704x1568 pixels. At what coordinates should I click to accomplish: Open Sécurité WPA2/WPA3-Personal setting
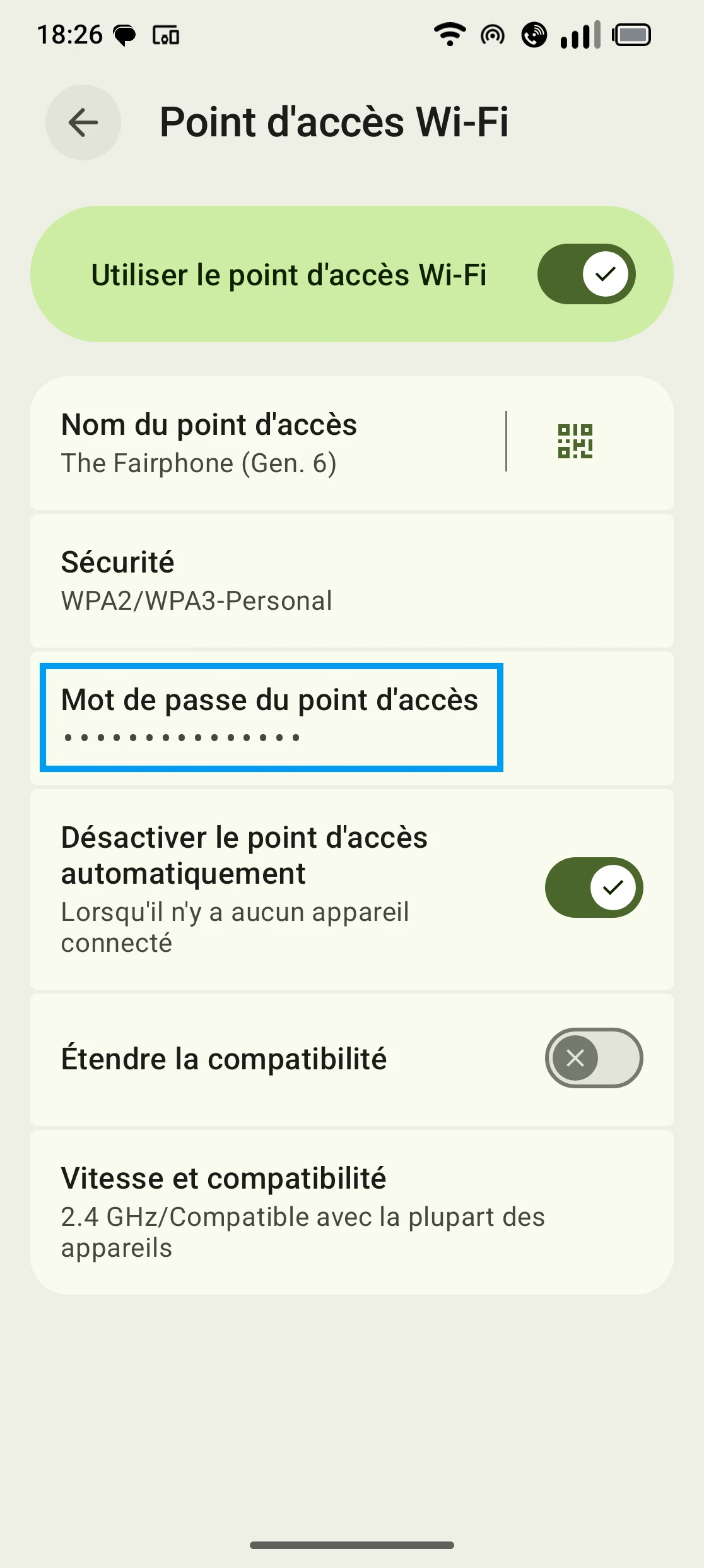coord(351,581)
